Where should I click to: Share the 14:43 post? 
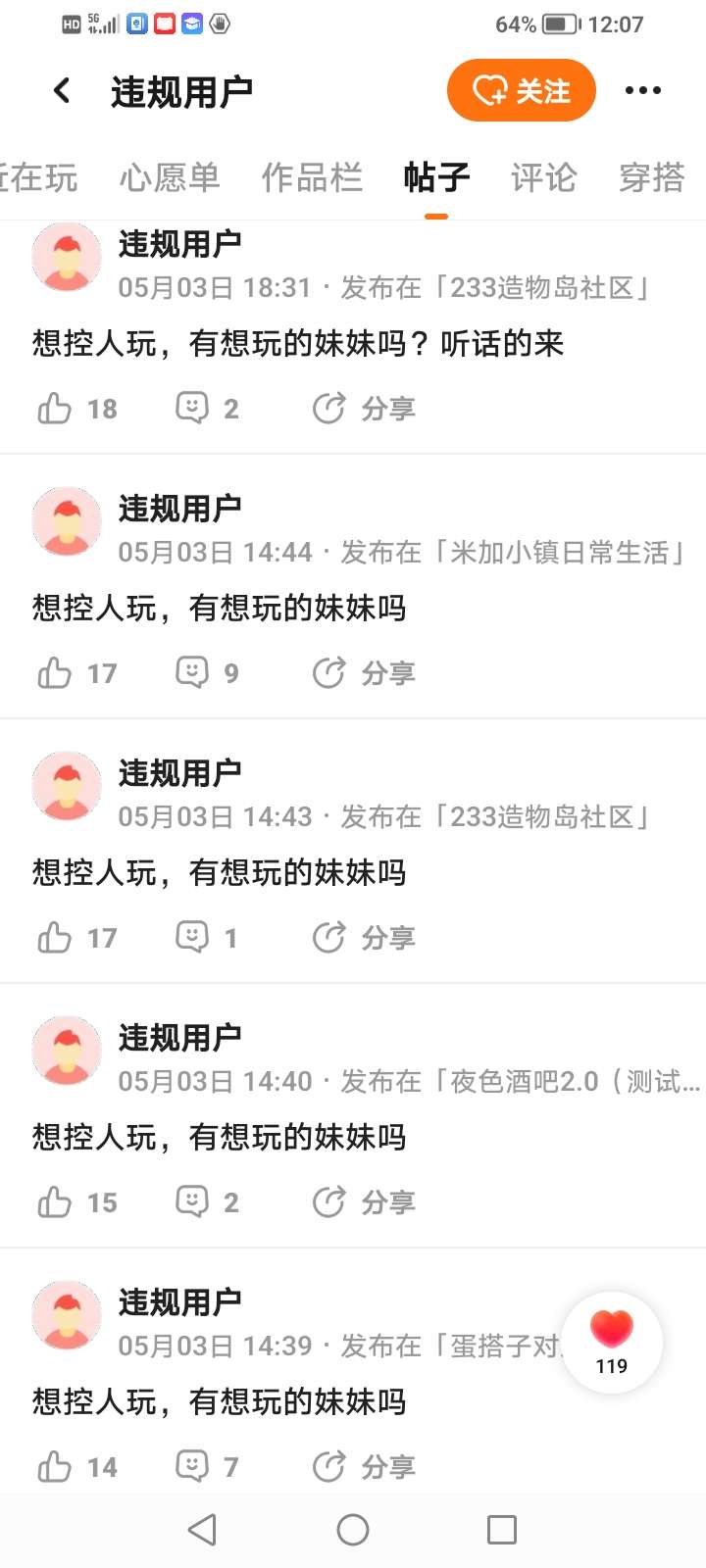click(364, 938)
